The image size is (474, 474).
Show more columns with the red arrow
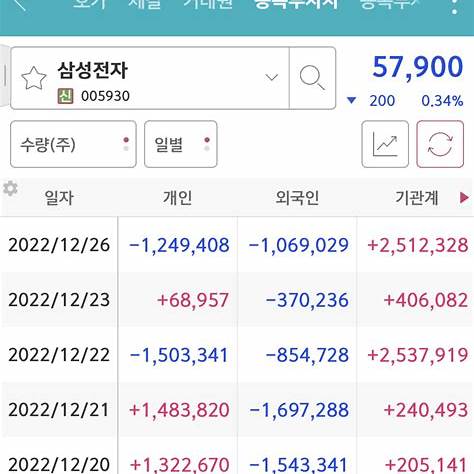coord(464,198)
